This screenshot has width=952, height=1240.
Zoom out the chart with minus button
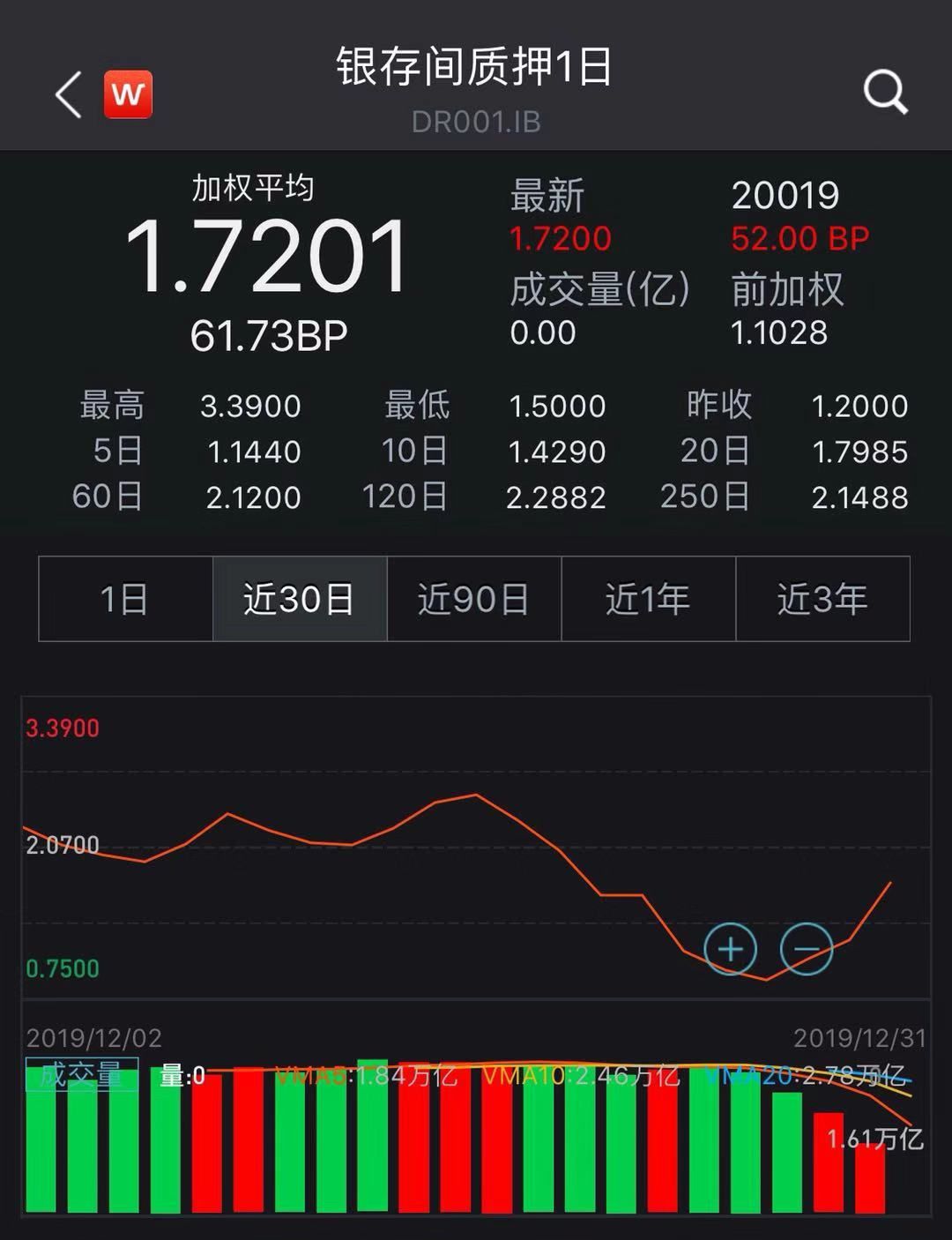(x=807, y=949)
